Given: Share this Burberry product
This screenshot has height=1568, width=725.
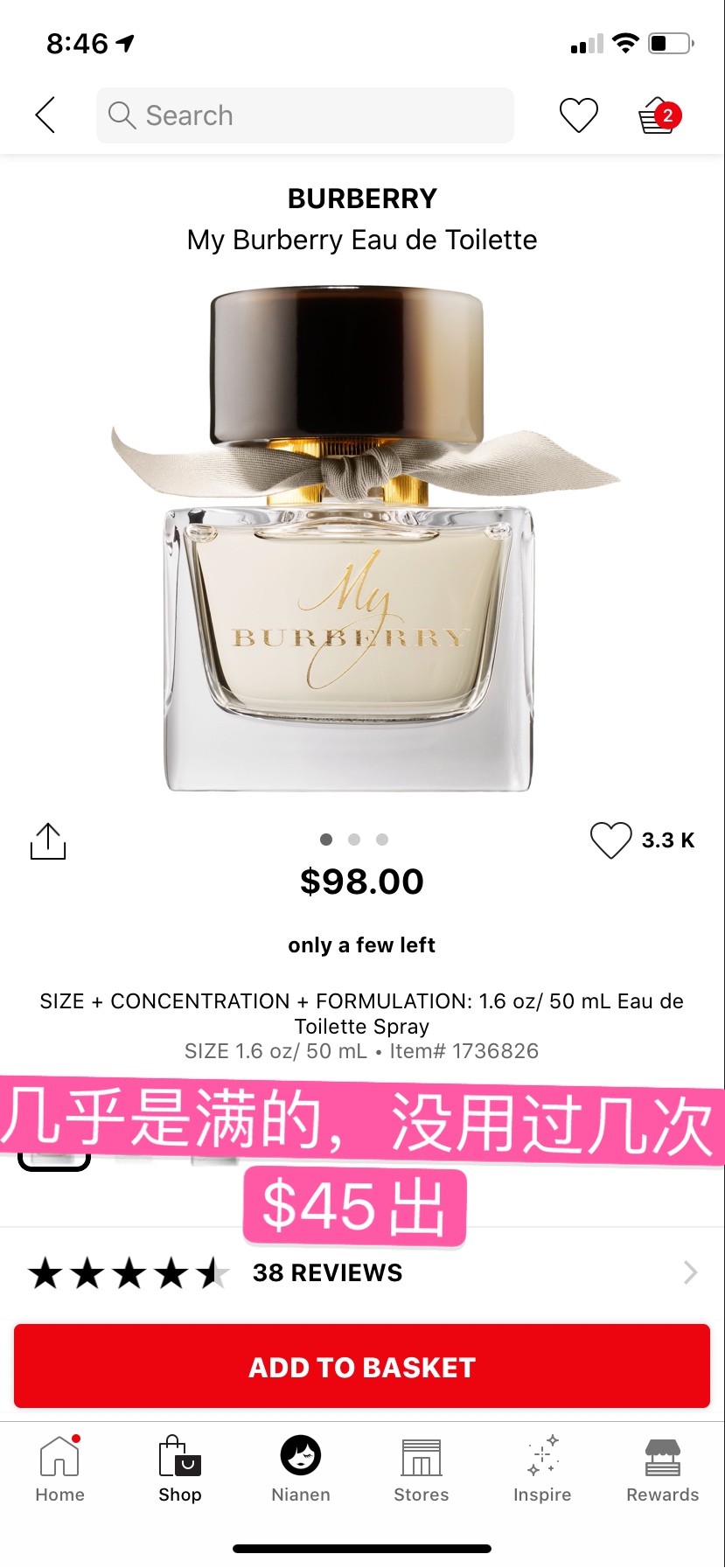Looking at the screenshot, I should pos(48,841).
